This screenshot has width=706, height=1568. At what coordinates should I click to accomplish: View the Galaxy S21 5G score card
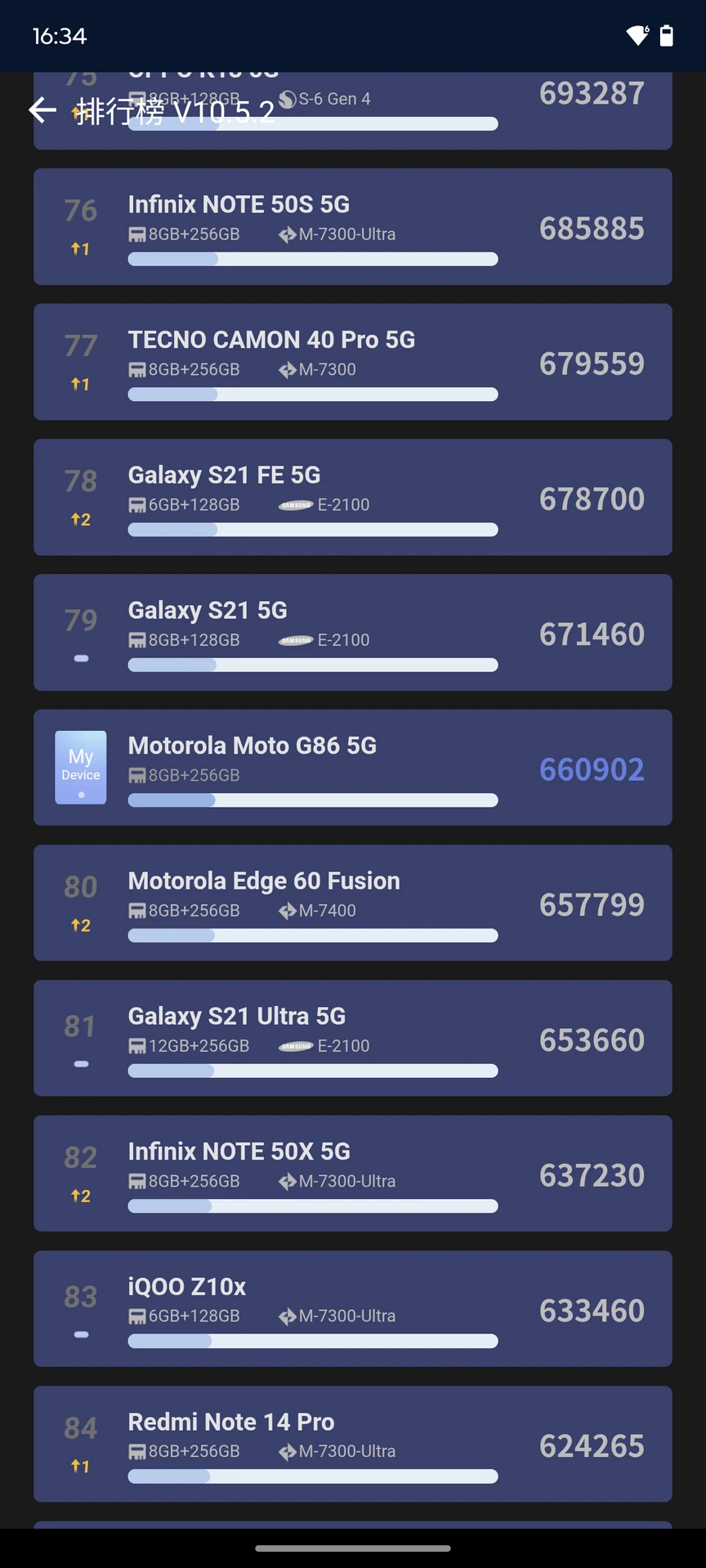353,632
